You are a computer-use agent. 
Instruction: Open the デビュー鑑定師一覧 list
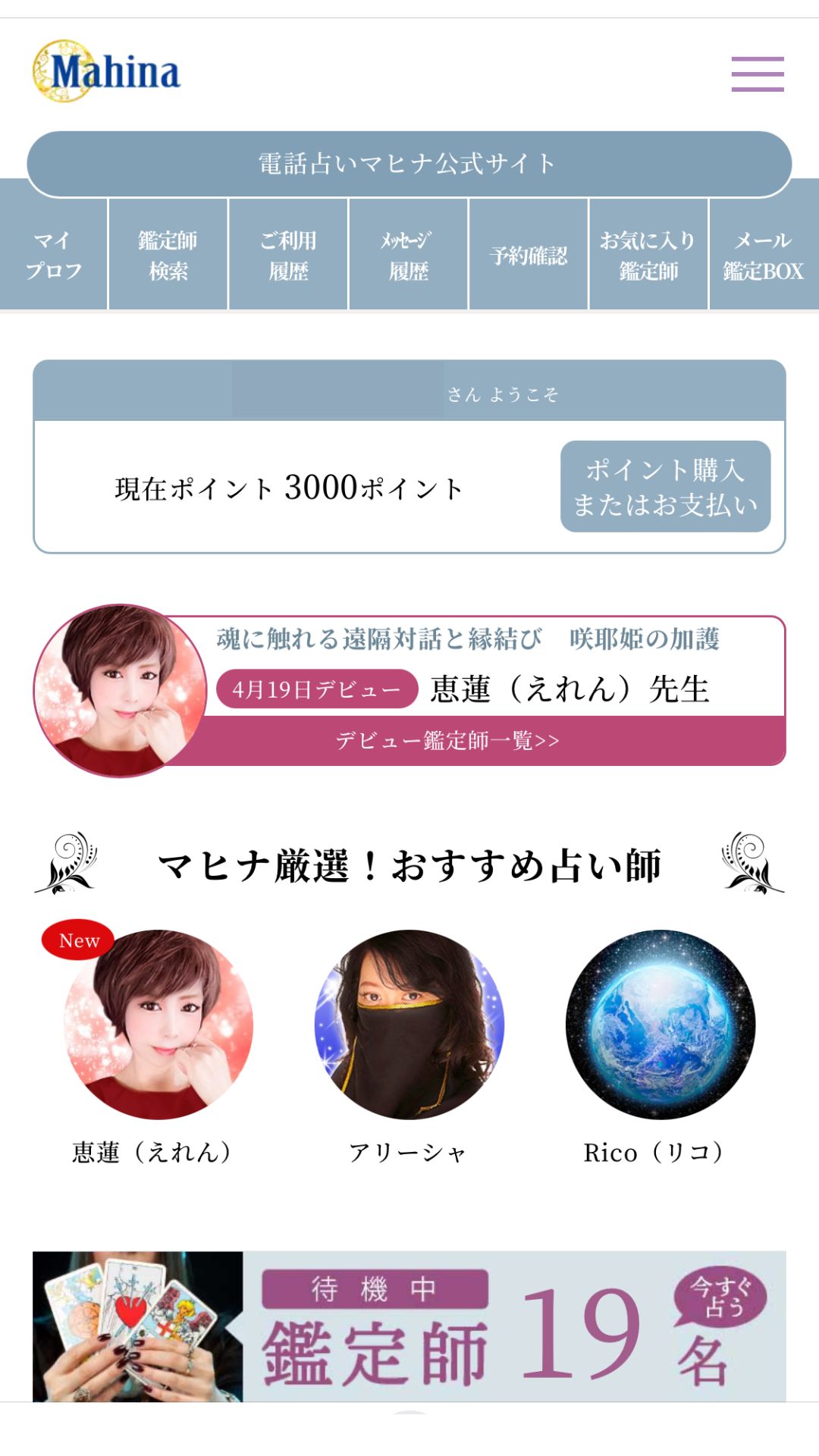click(447, 739)
